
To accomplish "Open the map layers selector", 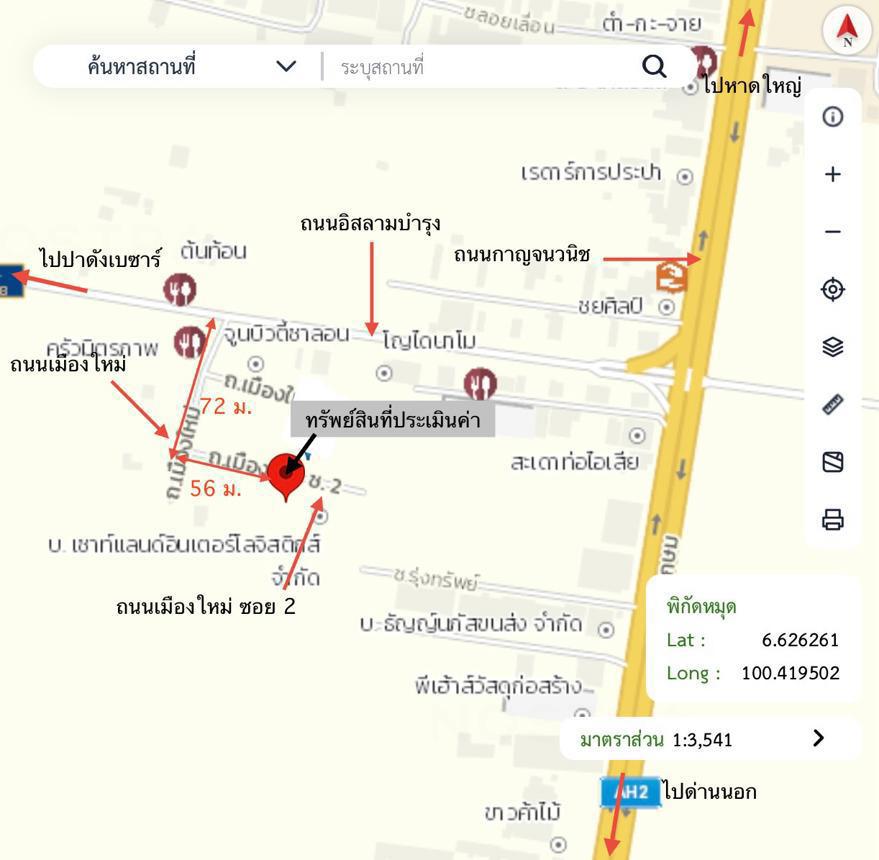I will [x=832, y=347].
